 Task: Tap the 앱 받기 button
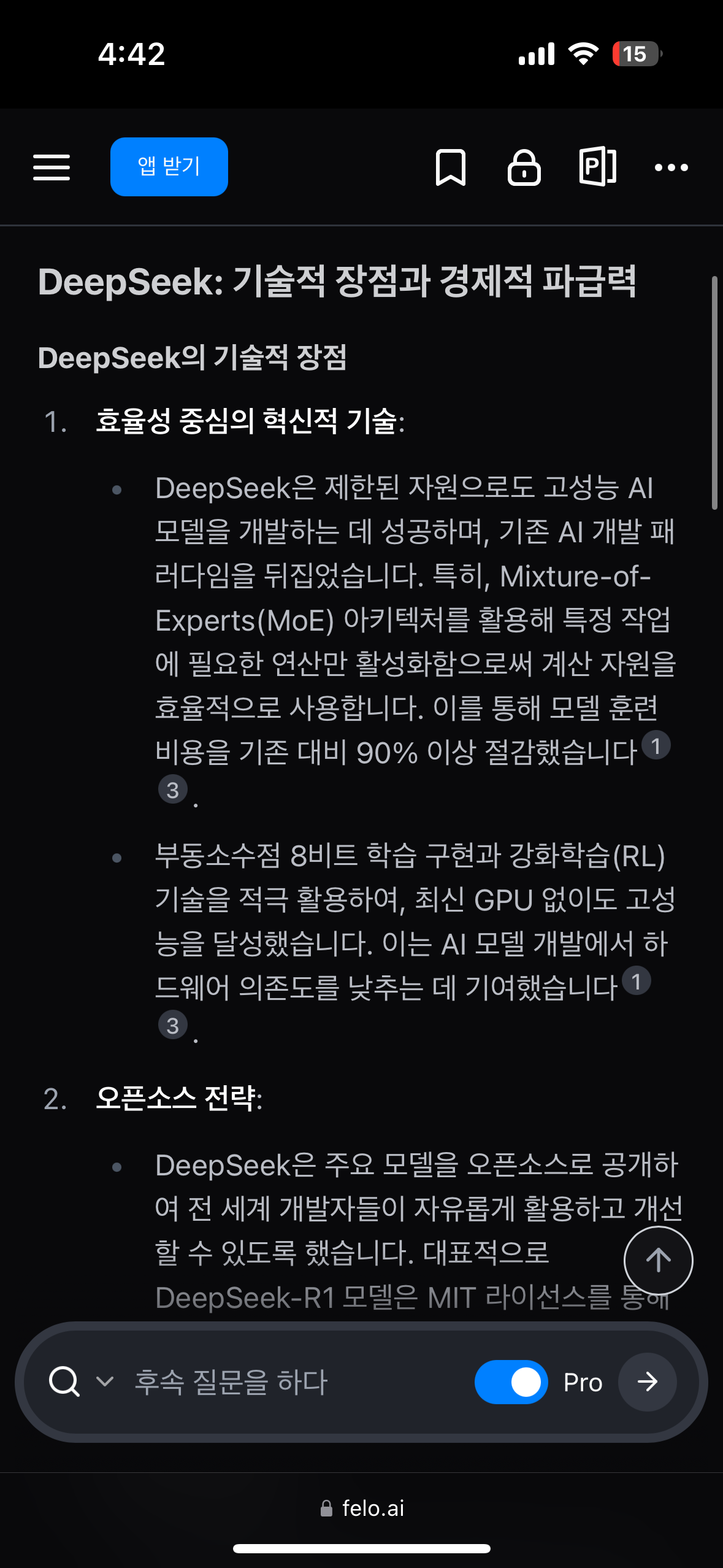tap(169, 167)
